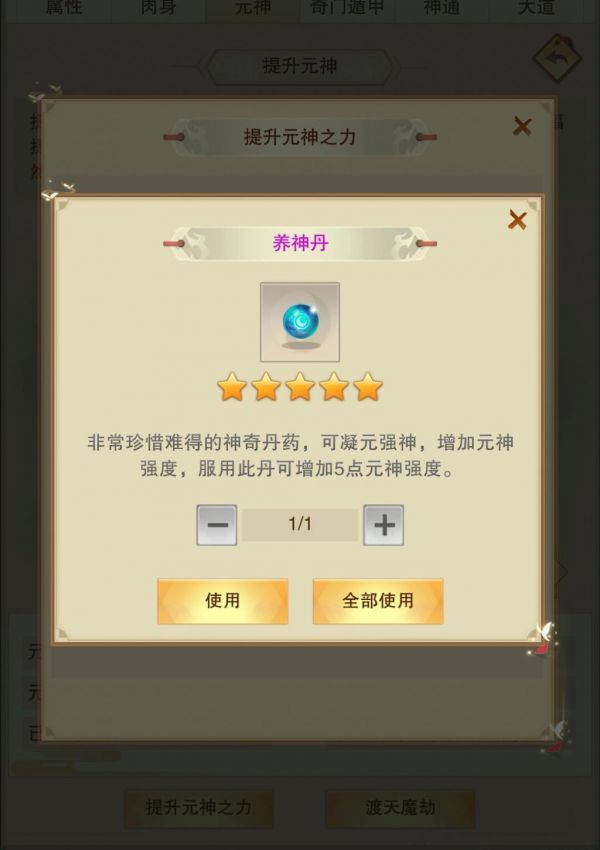
Task: Tap the 养神丹 pill icon
Action: coord(300,322)
